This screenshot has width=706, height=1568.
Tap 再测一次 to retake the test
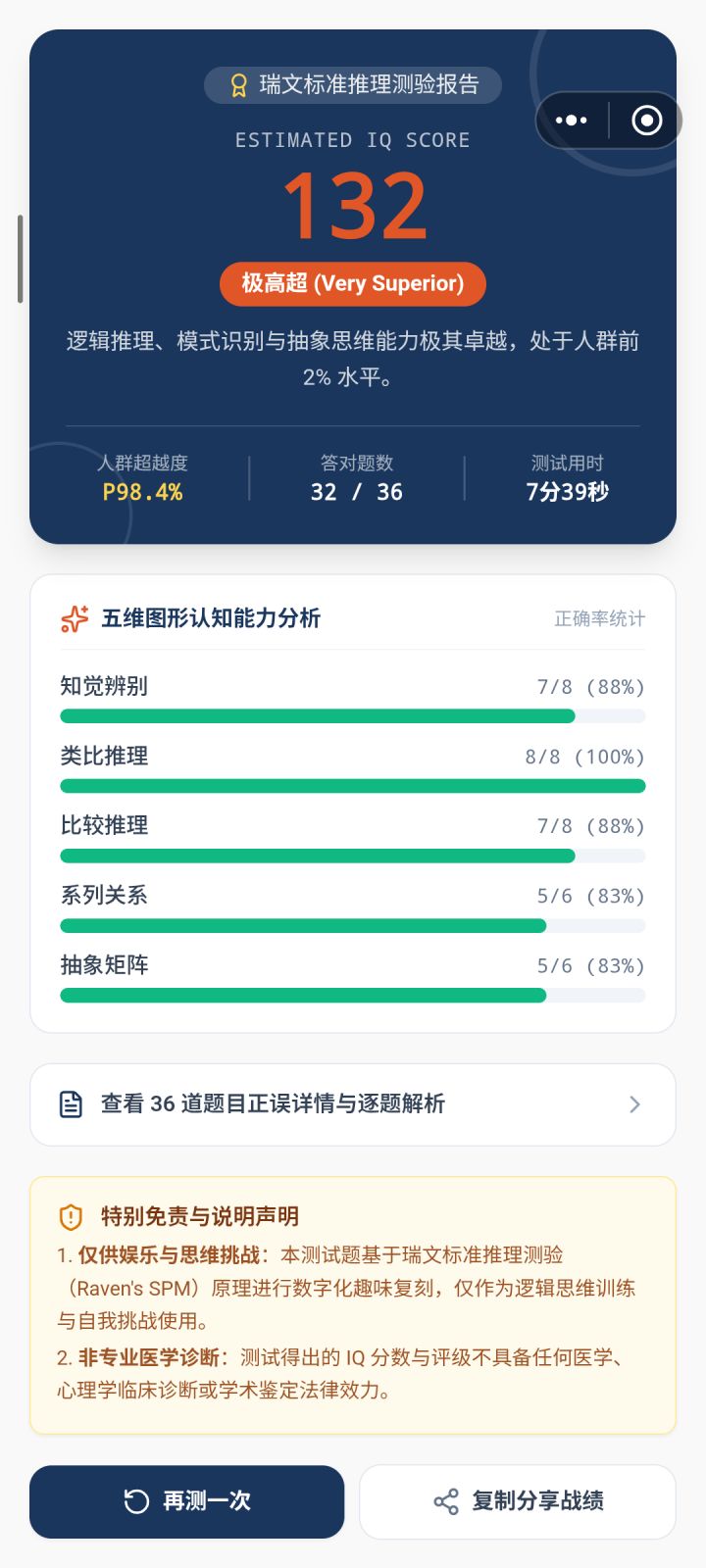click(x=187, y=1501)
